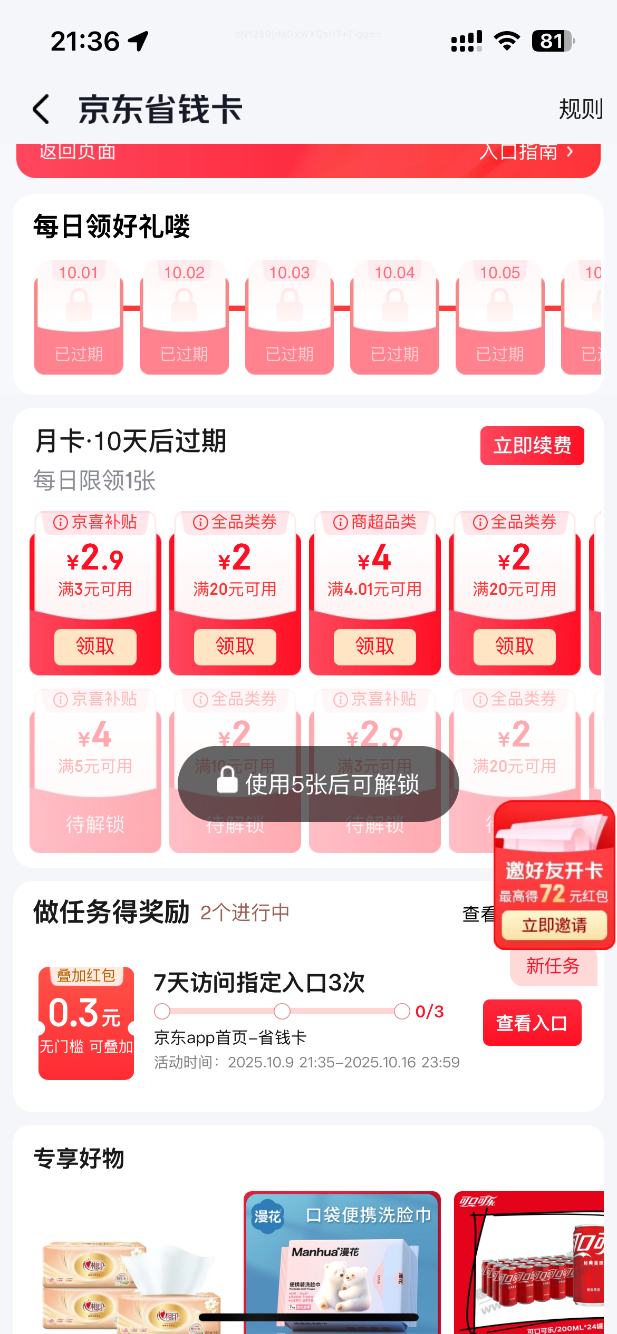Tap 立即邀请 to invite friends

click(554, 925)
